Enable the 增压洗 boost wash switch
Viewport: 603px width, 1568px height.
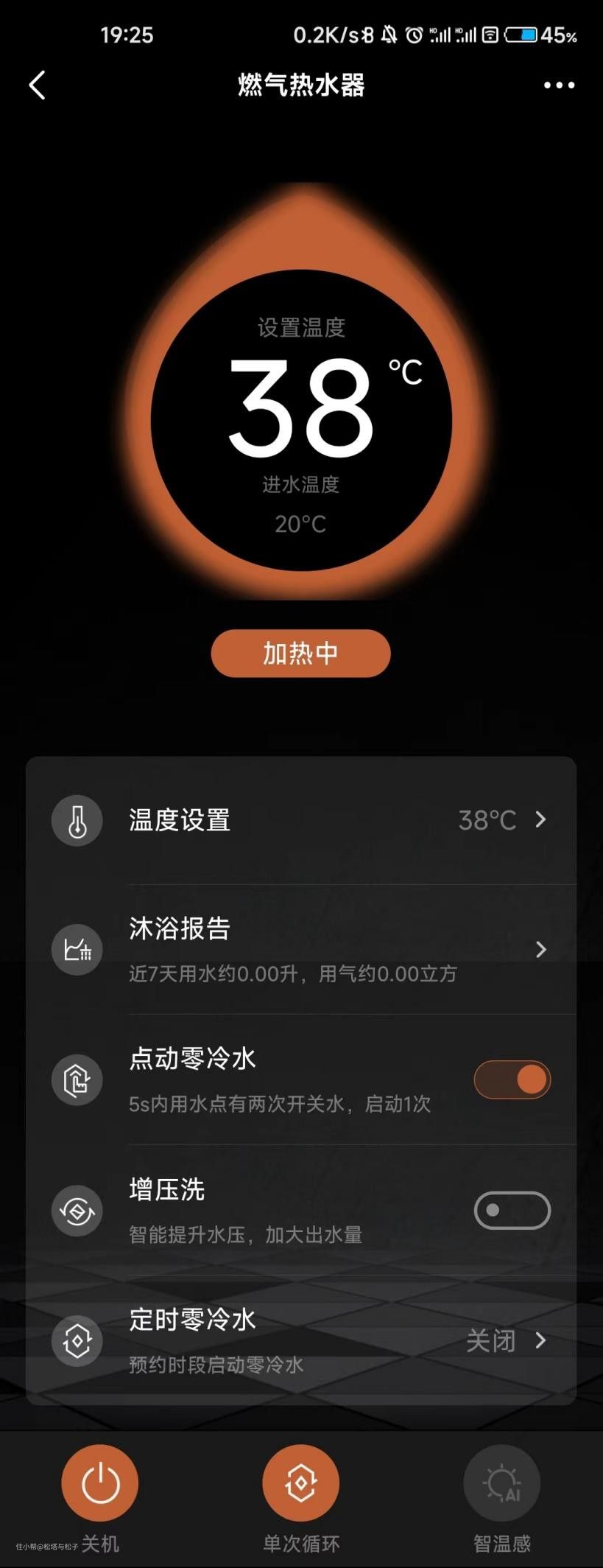coord(512,1210)
